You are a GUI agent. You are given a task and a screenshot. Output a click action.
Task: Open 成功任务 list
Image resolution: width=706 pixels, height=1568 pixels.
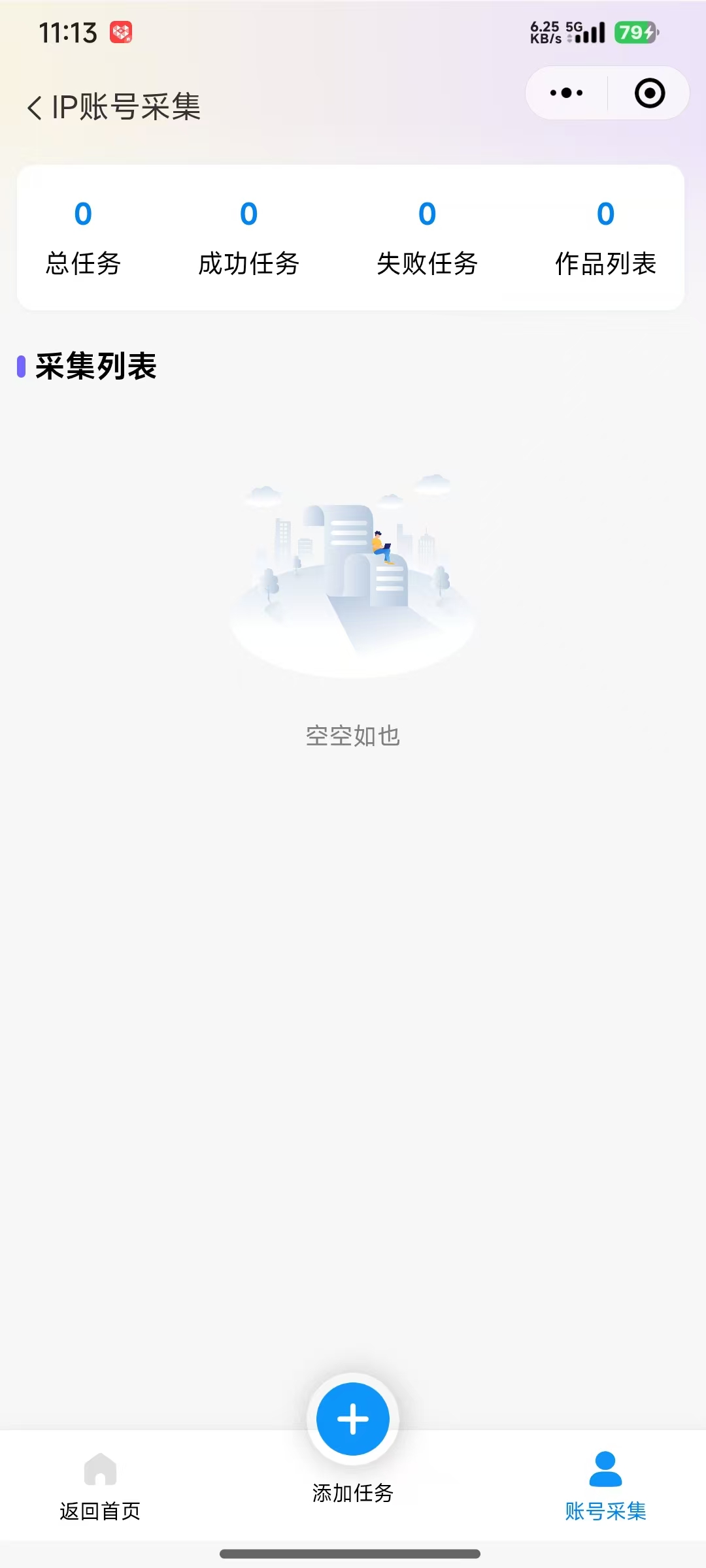(248, 238)
